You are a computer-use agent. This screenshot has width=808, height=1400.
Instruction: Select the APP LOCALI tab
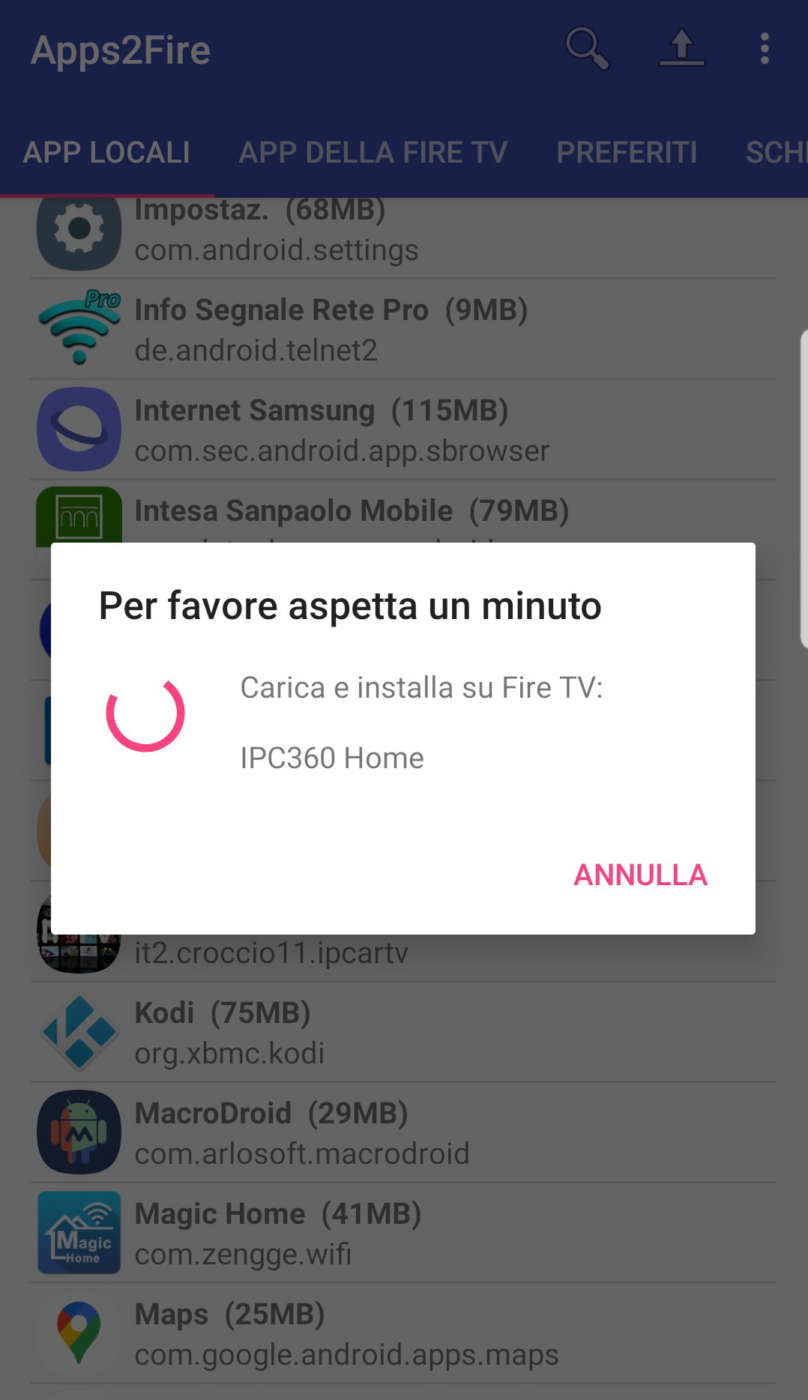(x=107, y=152)
